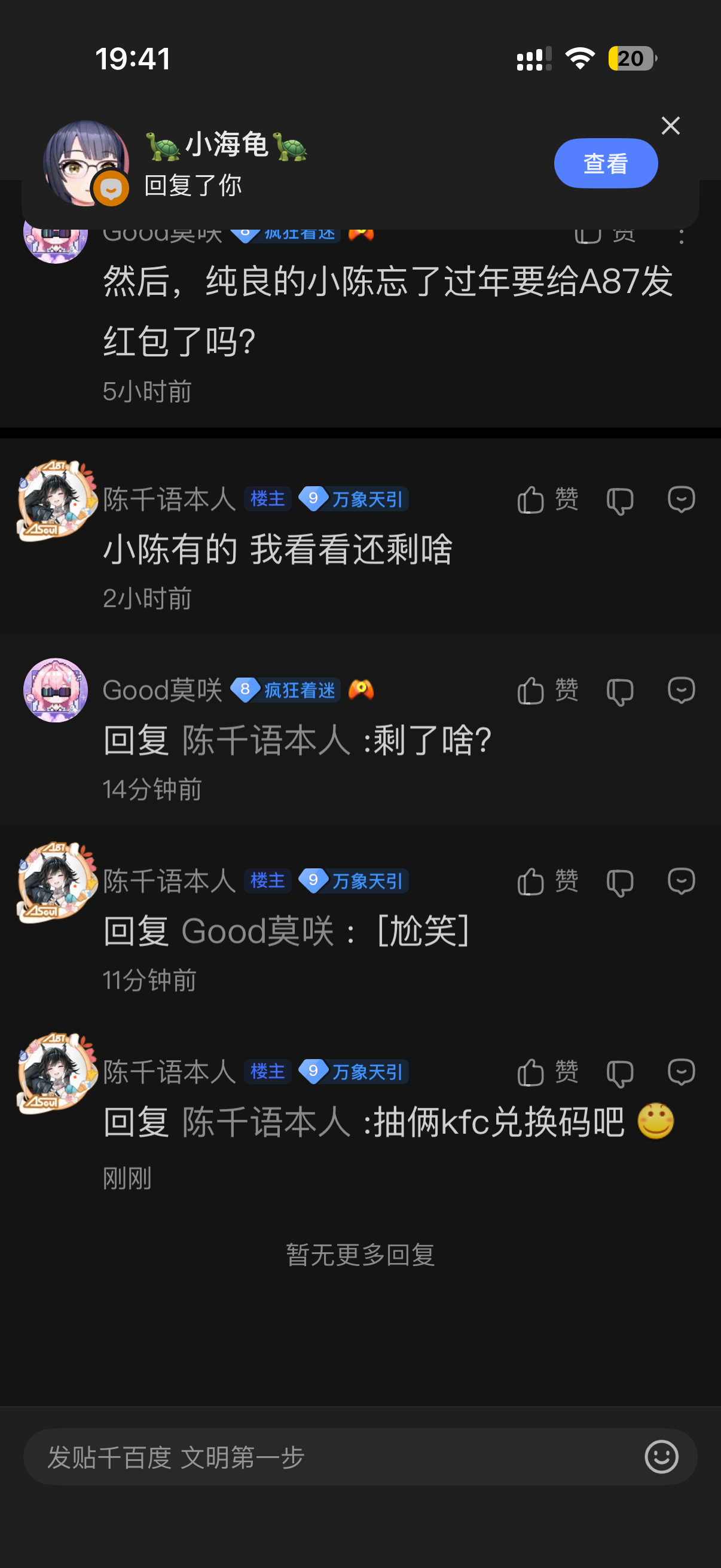Screen dimensions: 721x1568
Task: Dislike Good莫咲's reply 剩了啥?
Action: click(620, 691)
